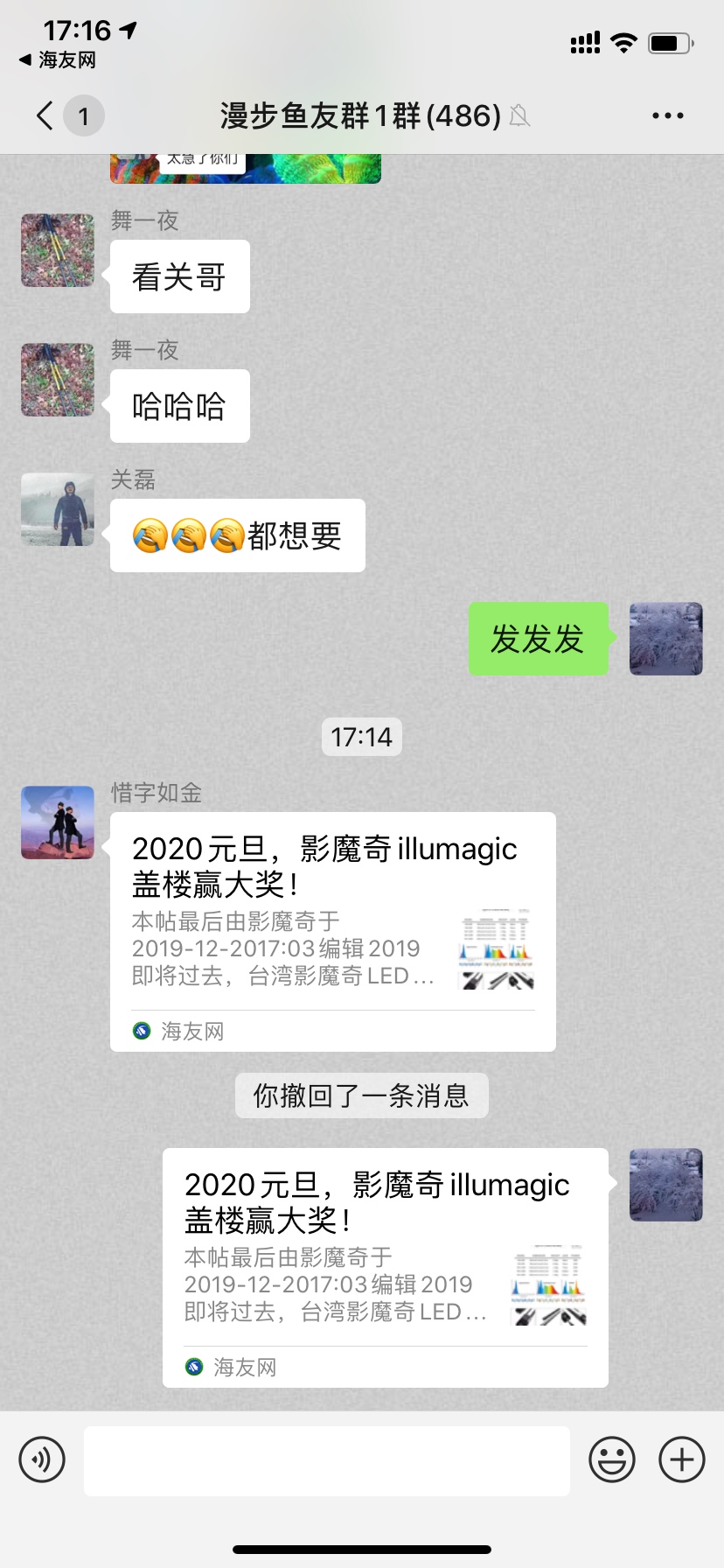Go back to the chat list
The height and width of the screenshot is (1568, 724).
tap(45, 115)
